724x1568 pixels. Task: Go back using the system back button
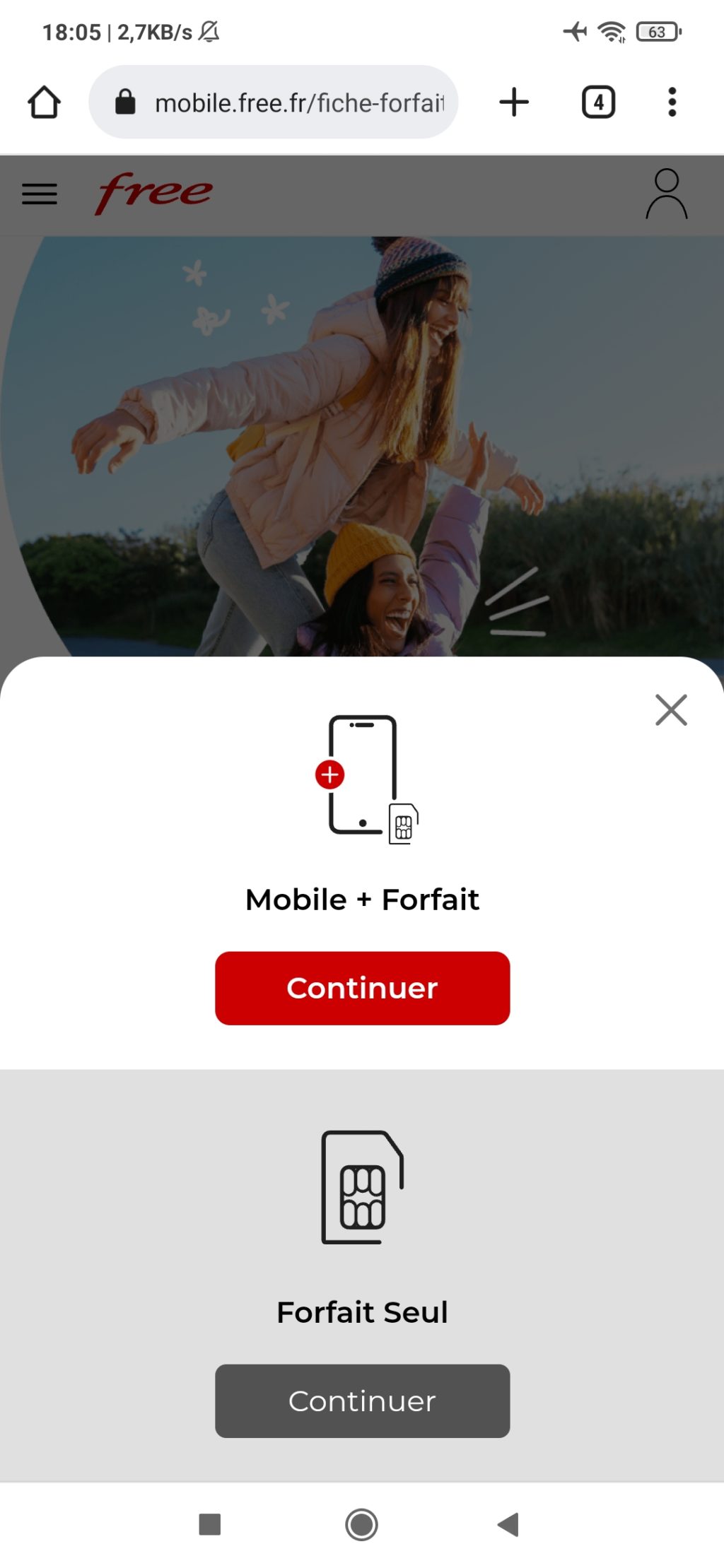click(508, 1524)
